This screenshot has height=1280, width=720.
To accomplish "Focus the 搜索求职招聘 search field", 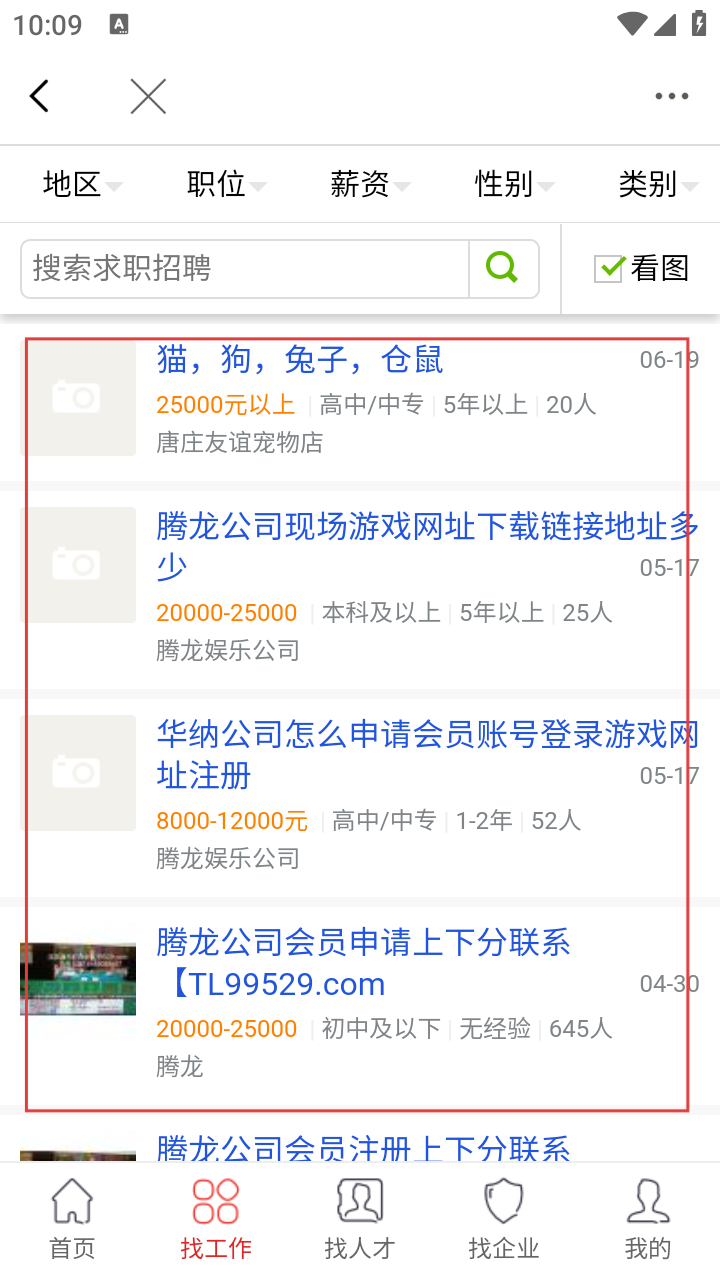I will [245, 269].
